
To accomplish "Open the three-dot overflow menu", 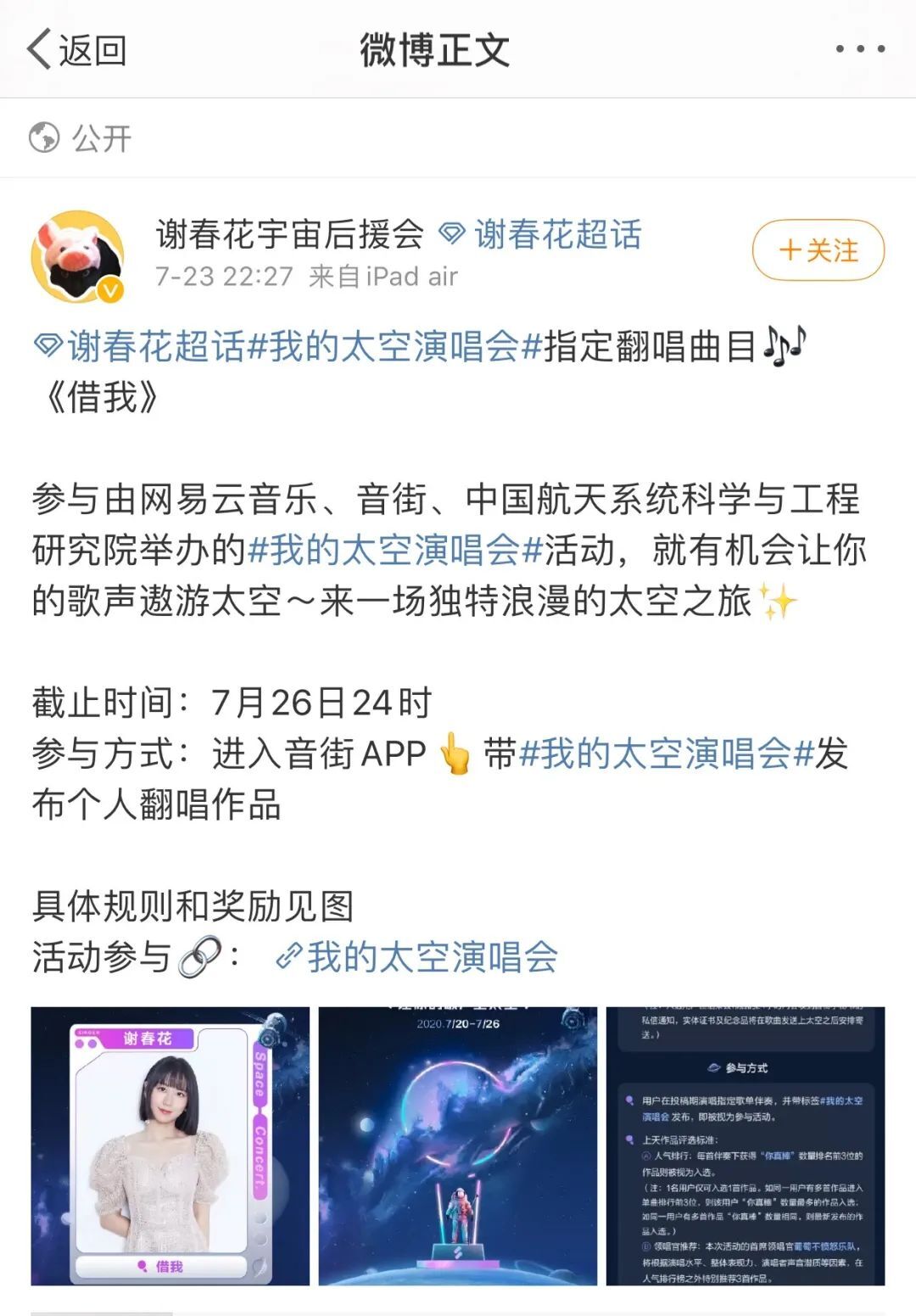I will coord(859,49).
